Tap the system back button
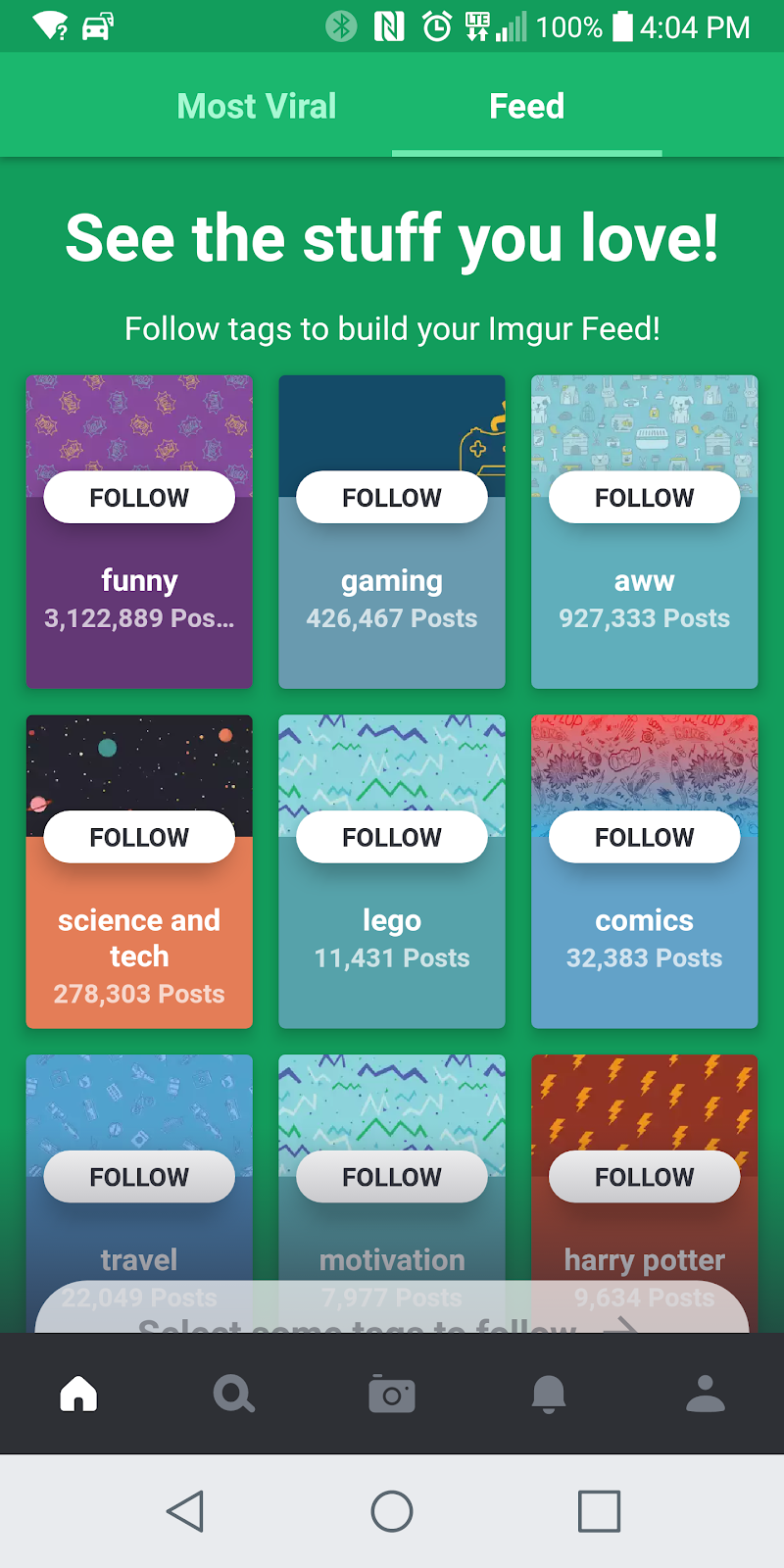Viewport: 784px width, 1568px height. (185, 1511)
